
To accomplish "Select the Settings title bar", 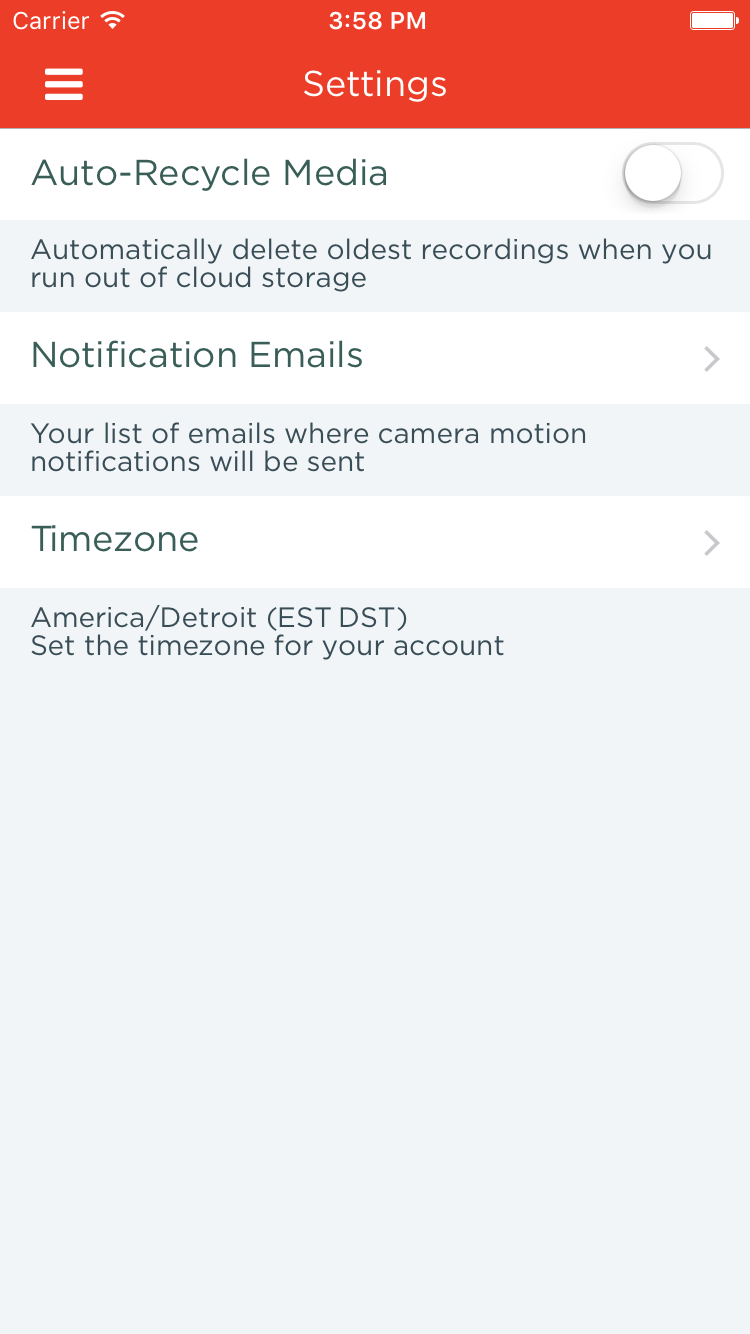I will pos(375,84).
